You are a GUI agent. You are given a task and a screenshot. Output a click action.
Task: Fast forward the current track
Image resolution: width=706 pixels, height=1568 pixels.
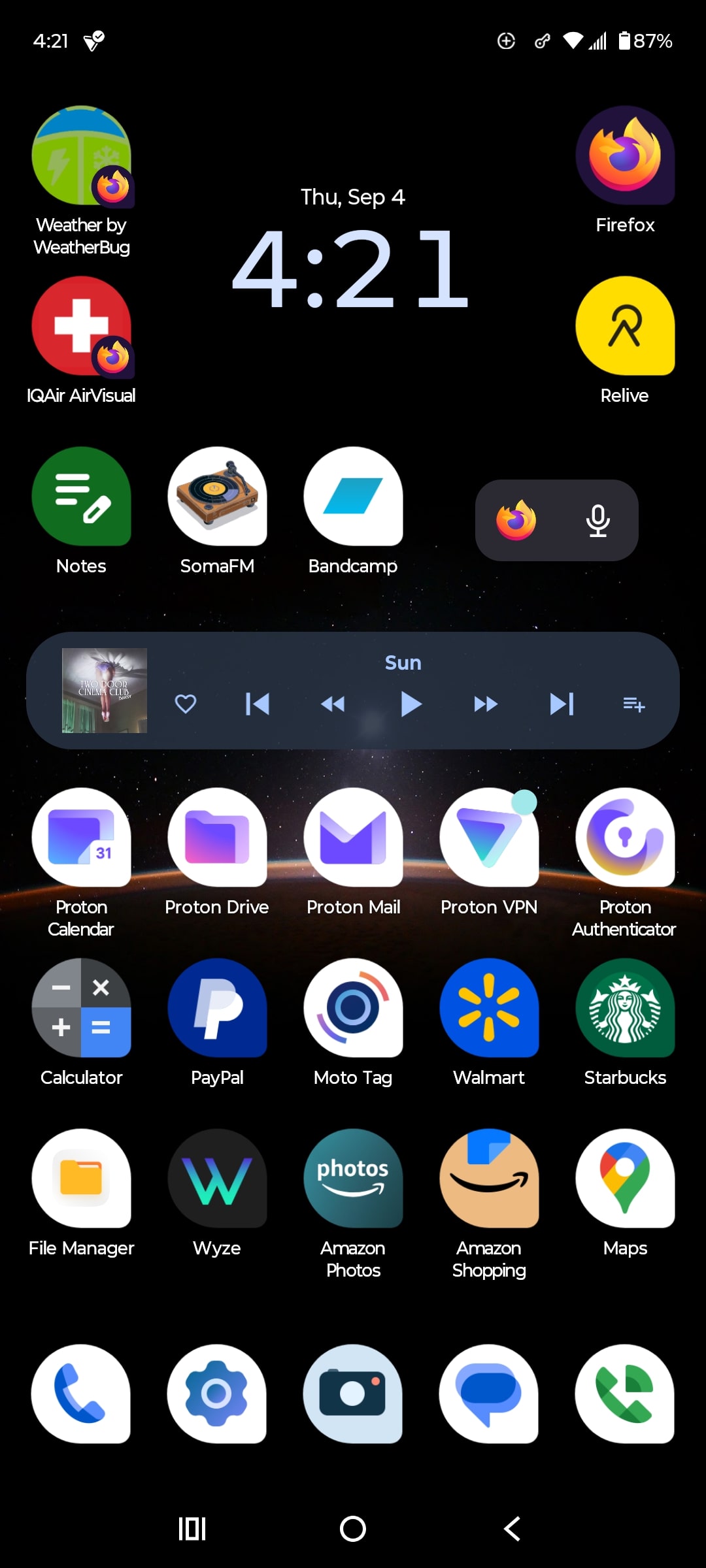tap(486, 704)
